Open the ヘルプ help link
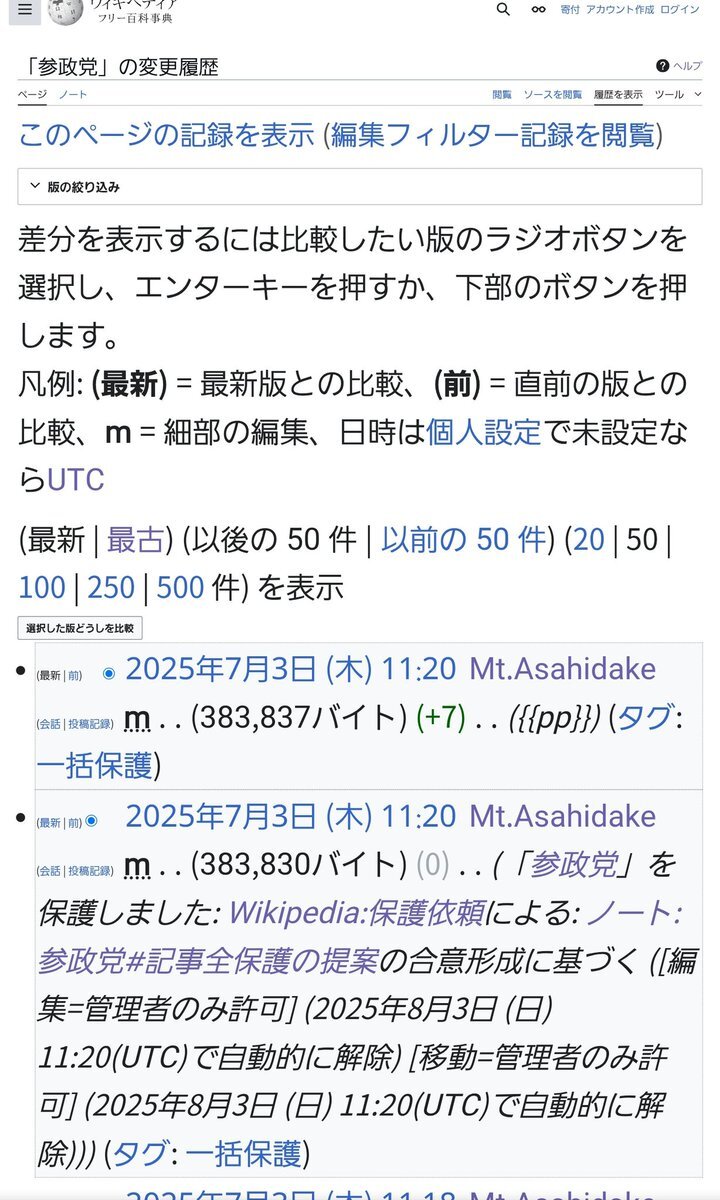 pos(679,66)
